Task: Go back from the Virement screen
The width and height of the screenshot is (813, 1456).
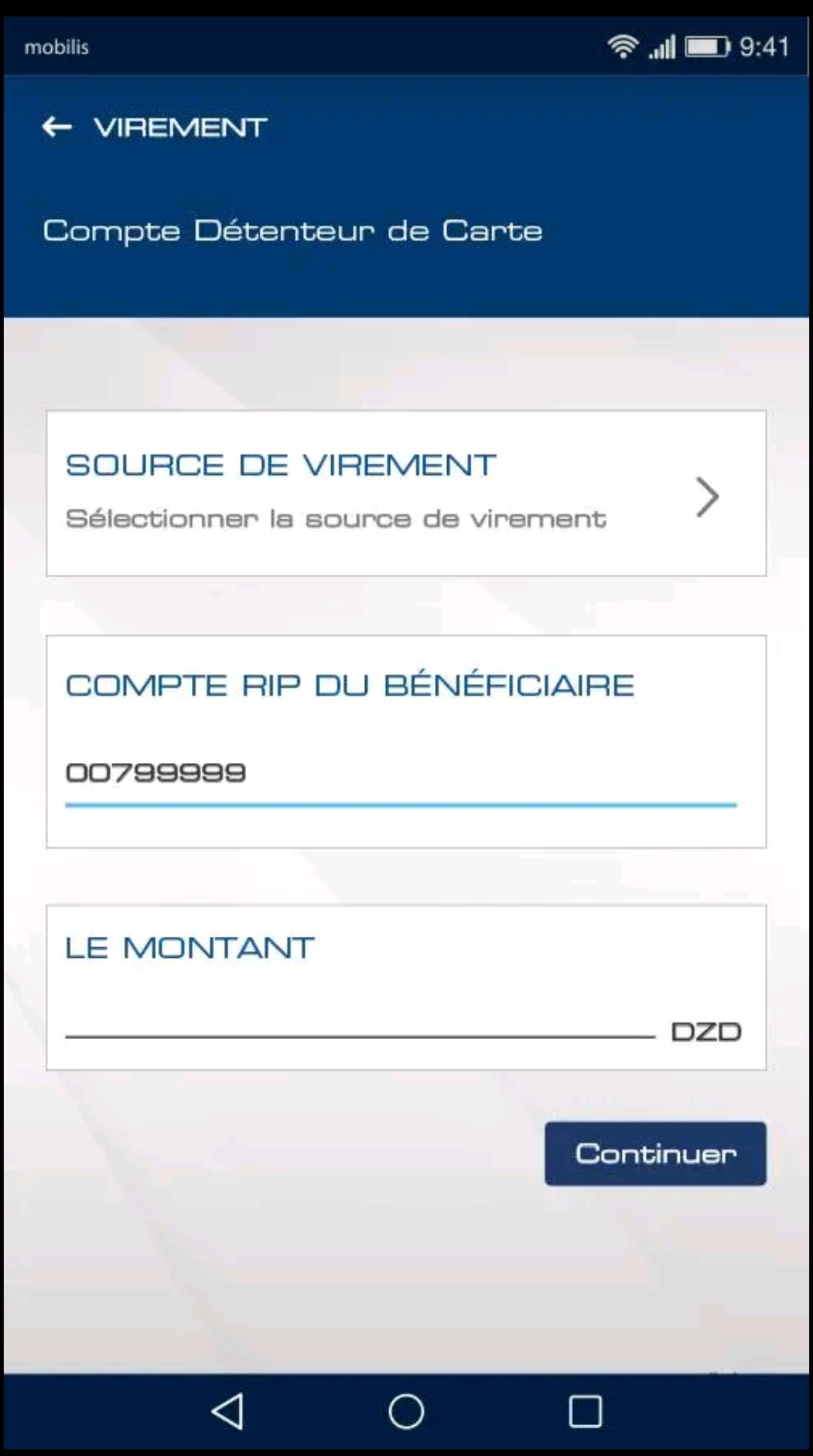Action: coord(57,127)
